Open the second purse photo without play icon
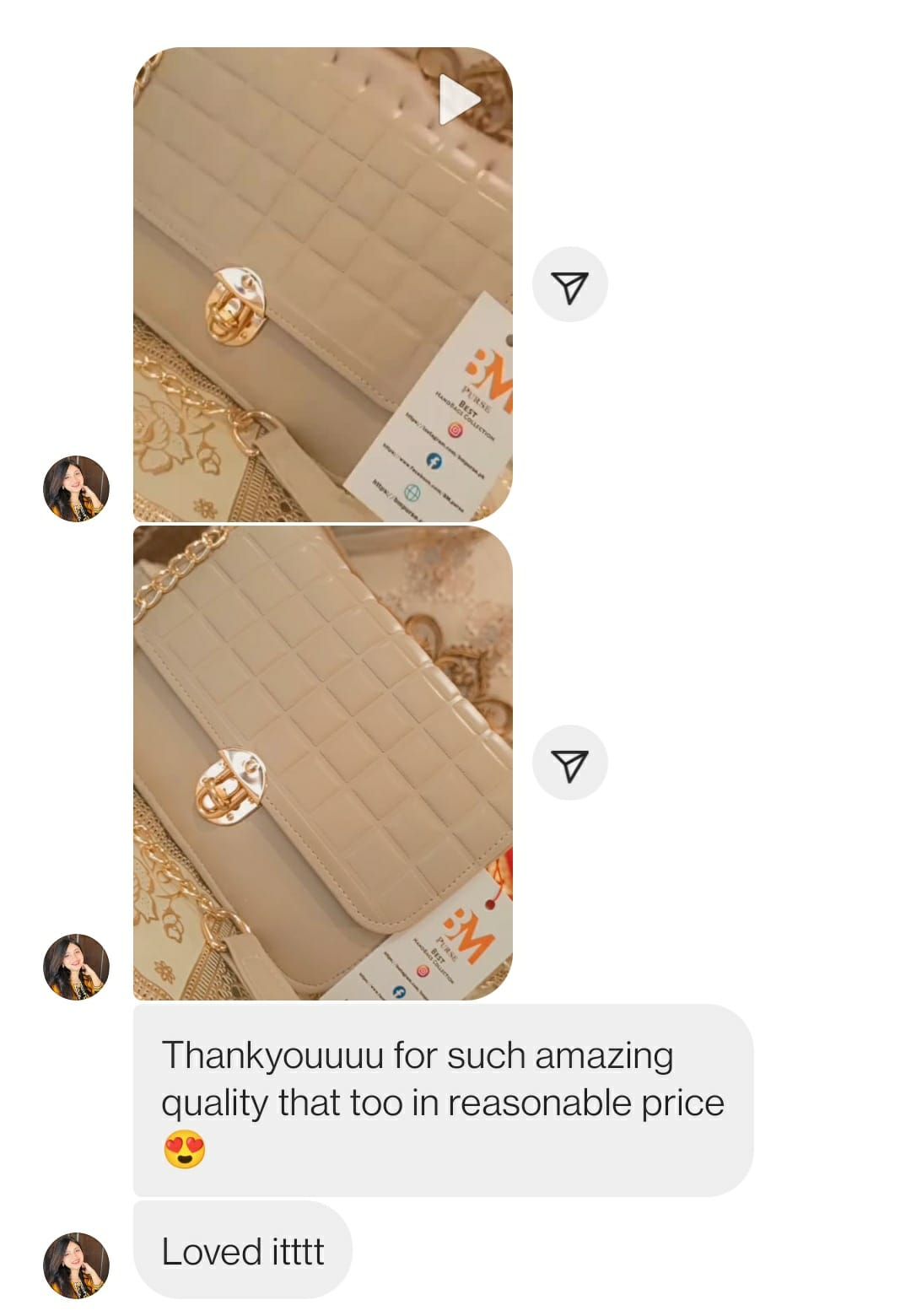 [x=323, y=762]
